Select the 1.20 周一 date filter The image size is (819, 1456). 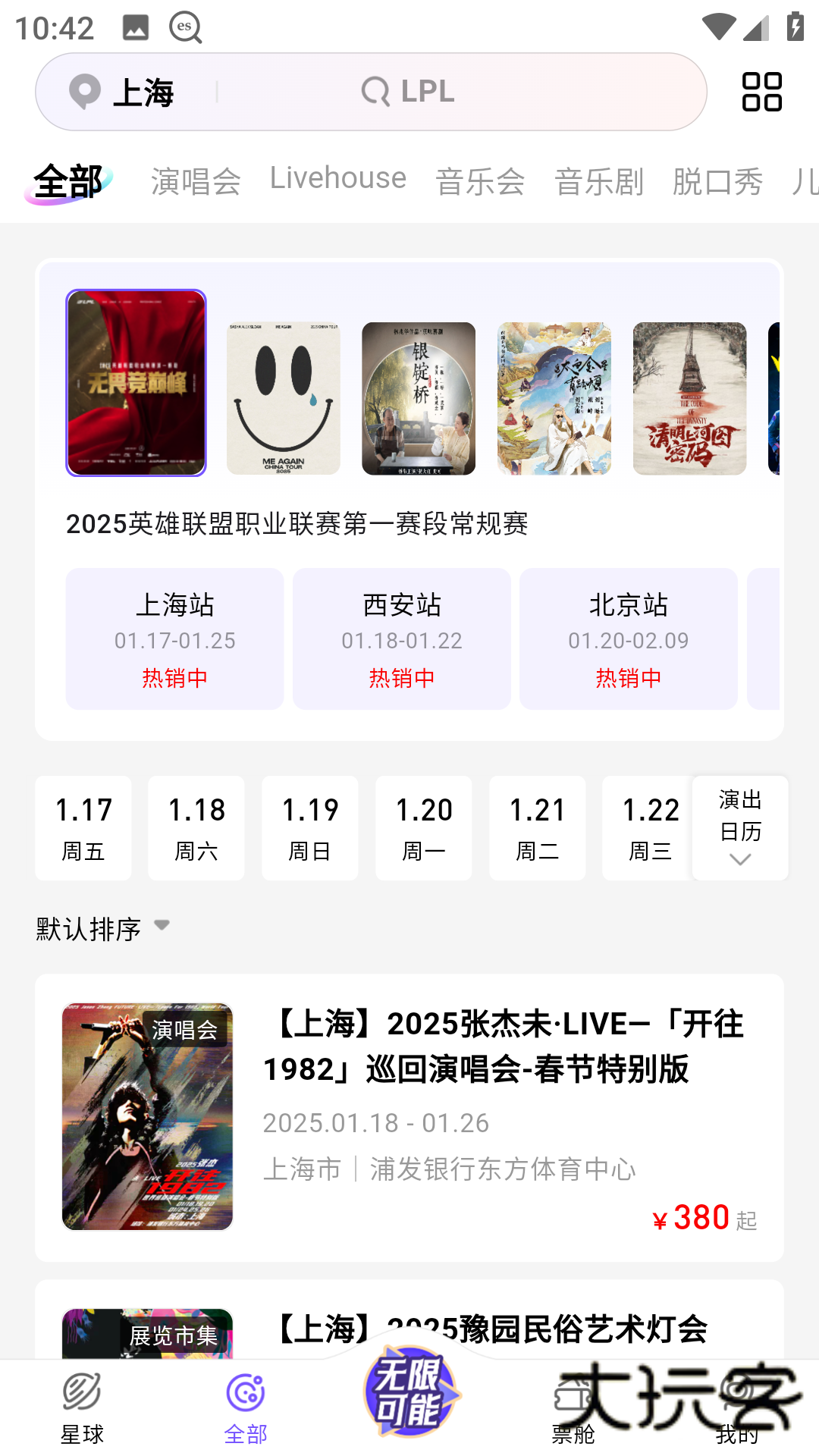point(423,828)
